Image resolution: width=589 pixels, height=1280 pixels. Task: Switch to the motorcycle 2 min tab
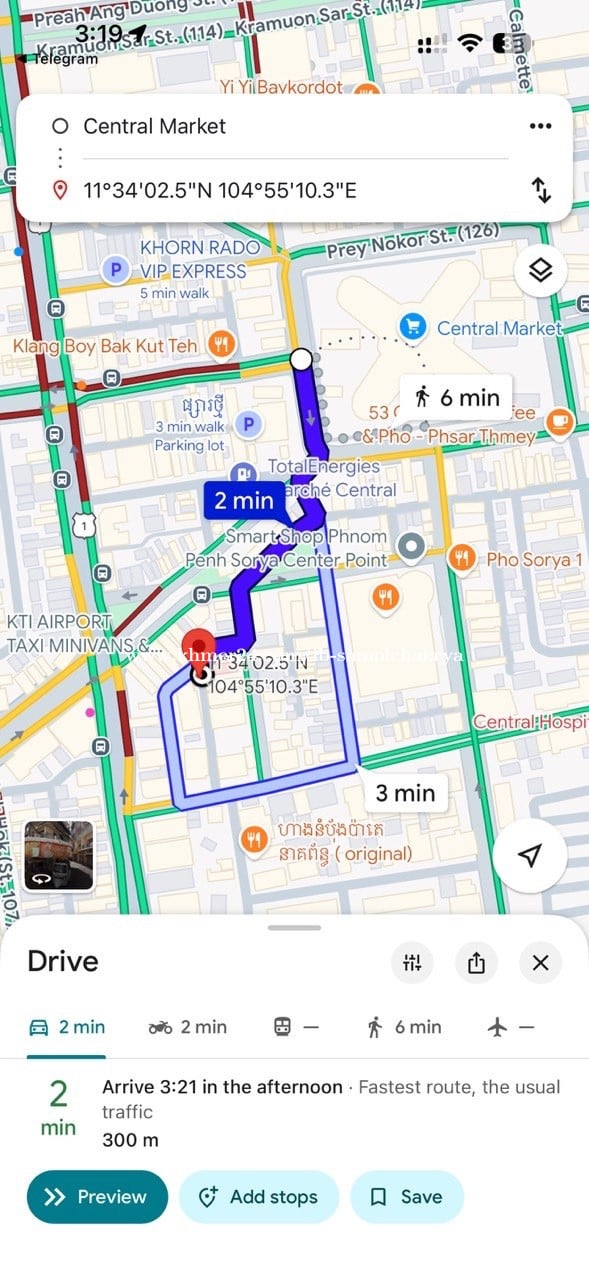click(188, 1027)
